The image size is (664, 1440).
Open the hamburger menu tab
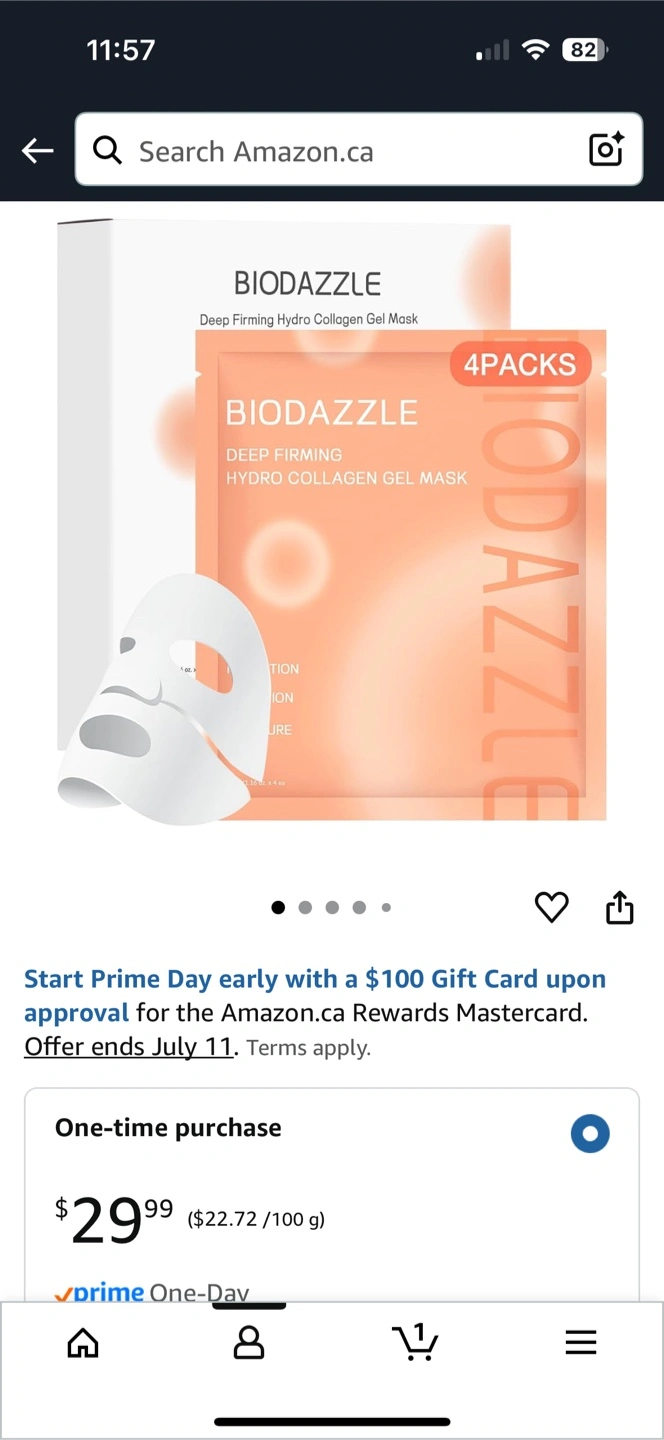(581, 1342)
